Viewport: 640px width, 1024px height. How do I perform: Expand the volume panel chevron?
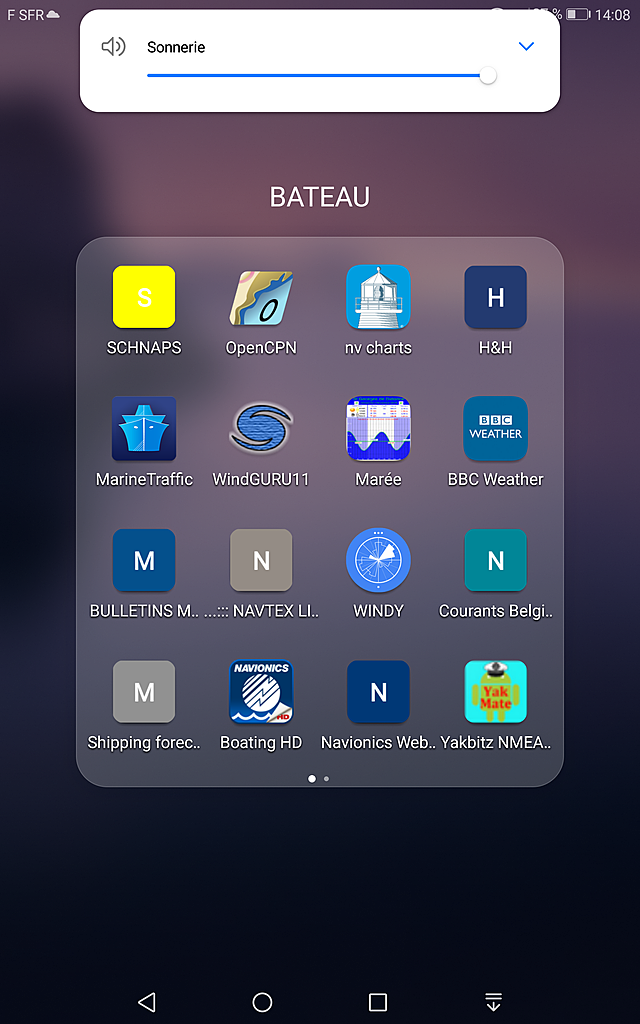[x=526, y=46]
